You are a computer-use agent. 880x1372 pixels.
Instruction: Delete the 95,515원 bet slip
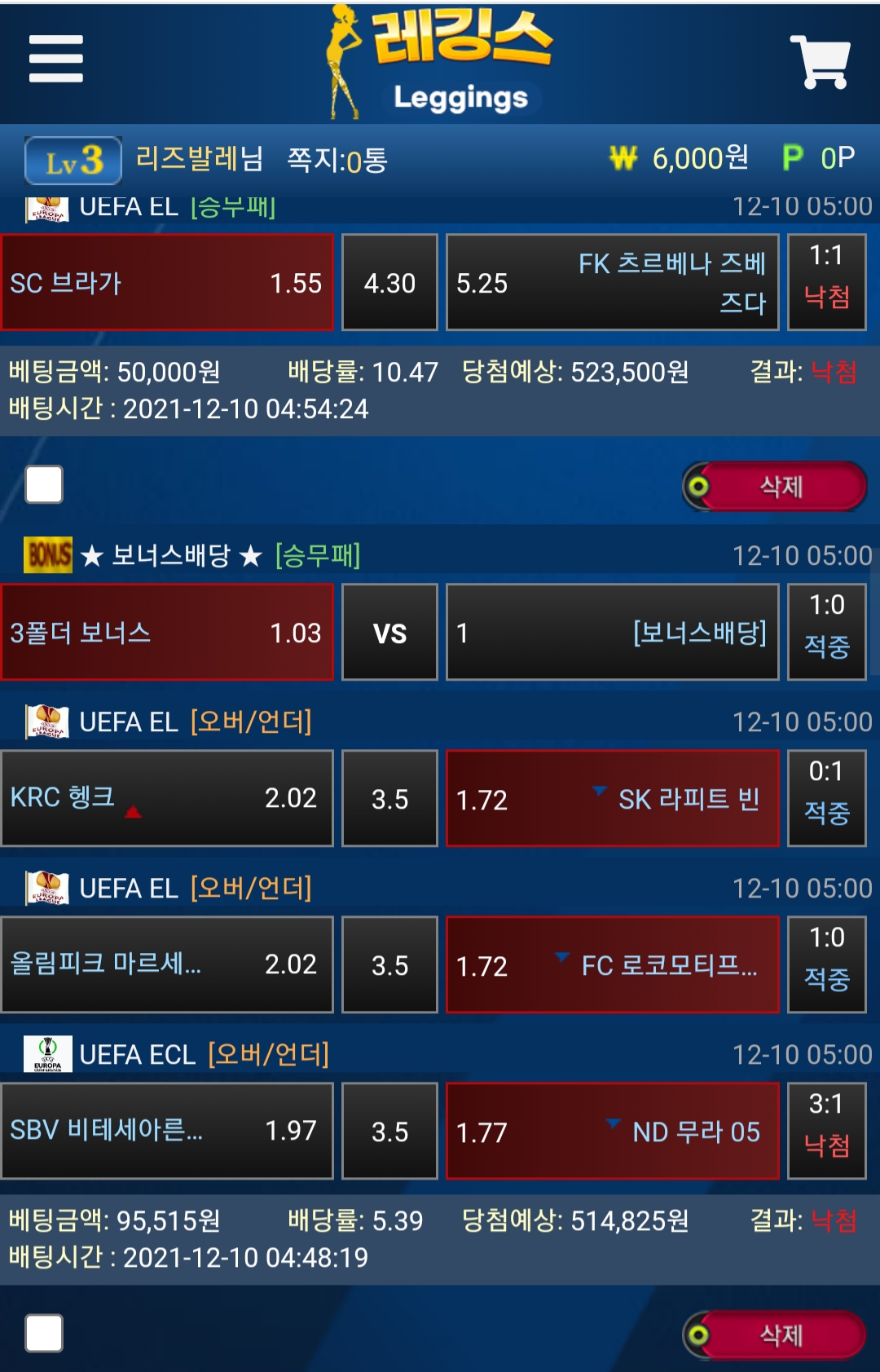[x=775, y=1335]
